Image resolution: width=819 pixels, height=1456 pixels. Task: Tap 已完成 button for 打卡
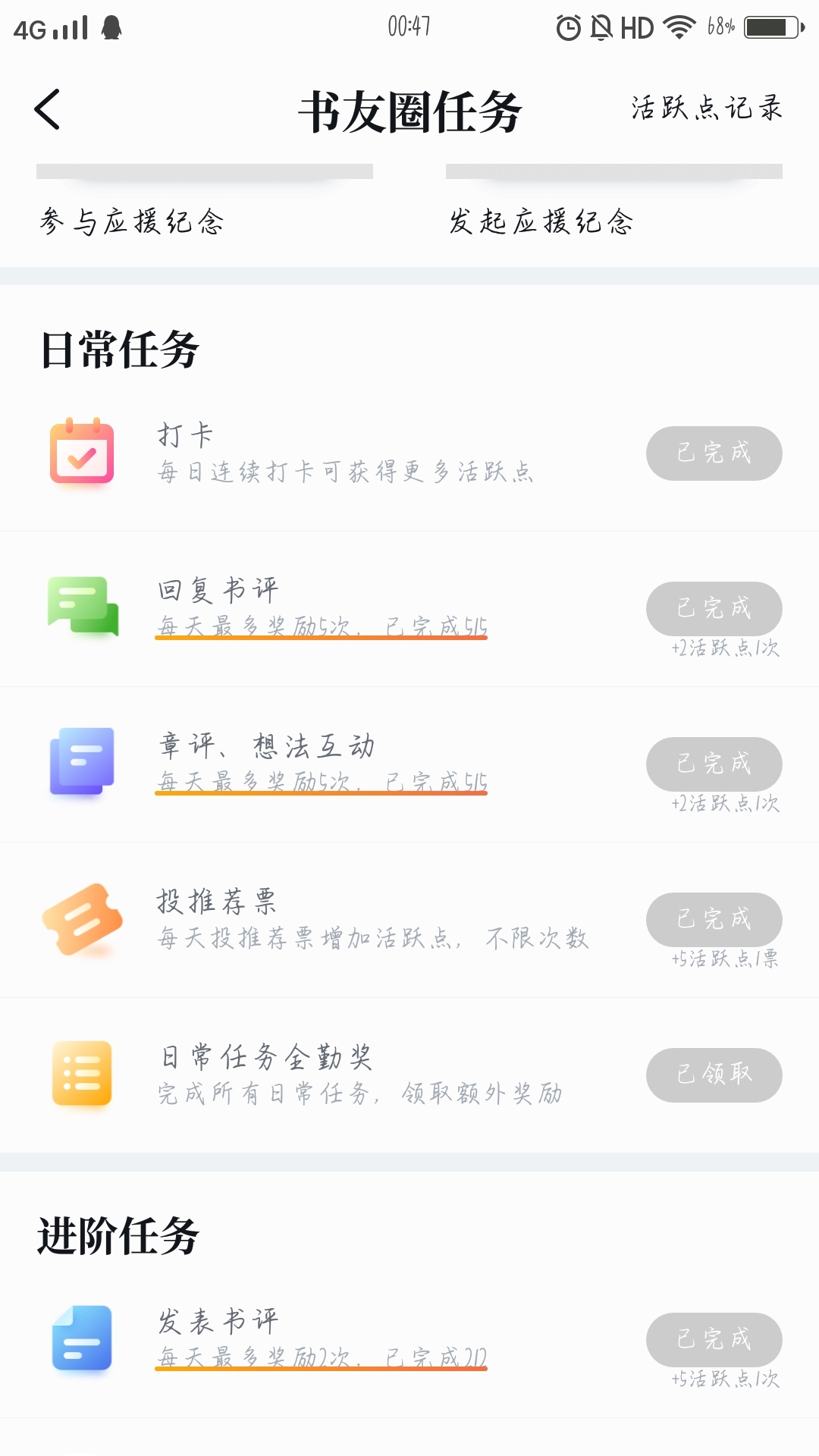(x=714, y=453)
